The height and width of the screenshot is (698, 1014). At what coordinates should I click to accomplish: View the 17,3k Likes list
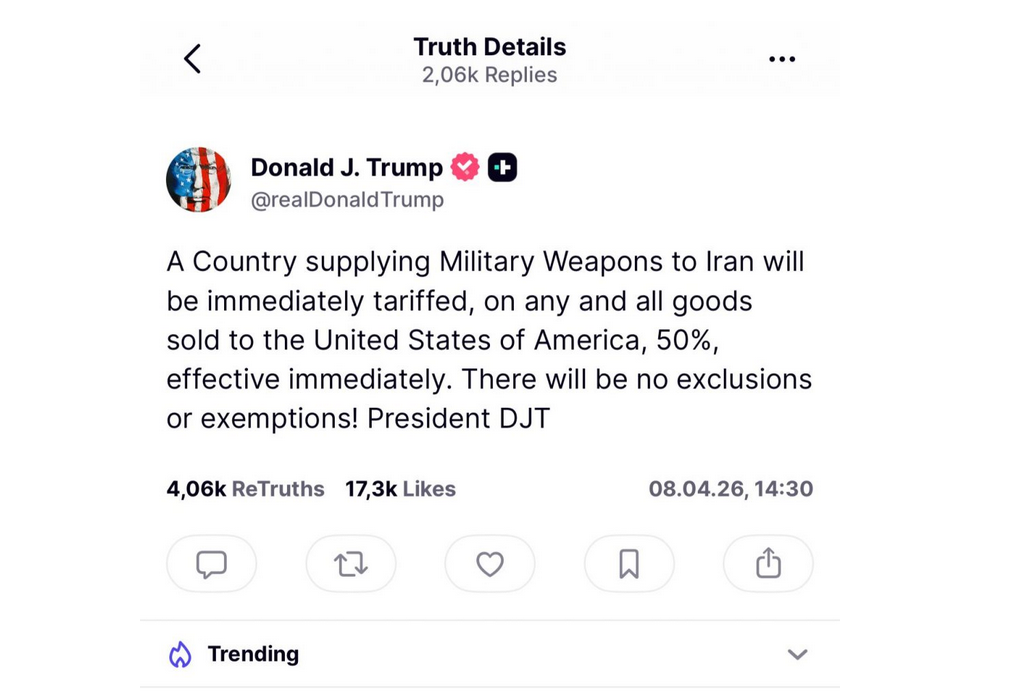coord(400,489)
